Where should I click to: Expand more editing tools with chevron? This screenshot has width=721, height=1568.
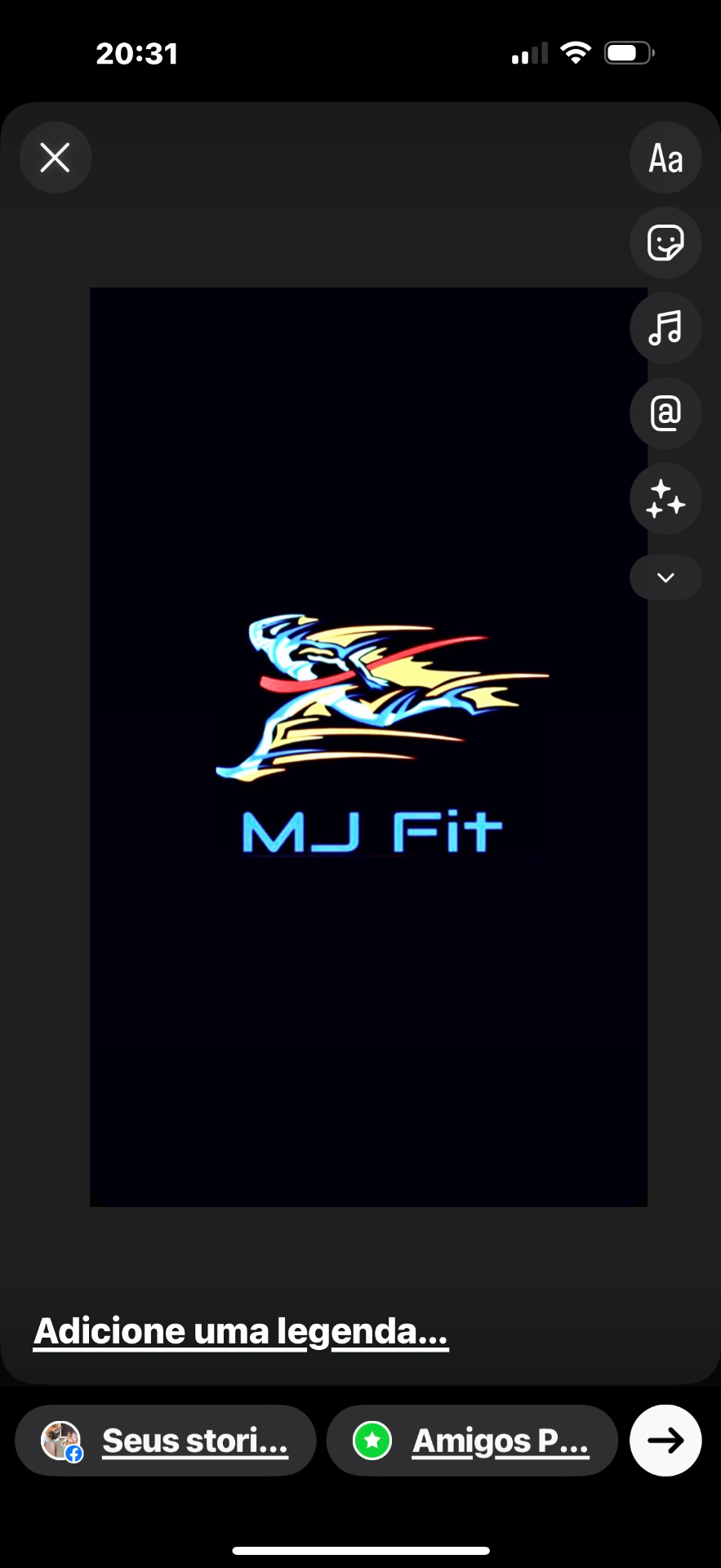point(665,577)
